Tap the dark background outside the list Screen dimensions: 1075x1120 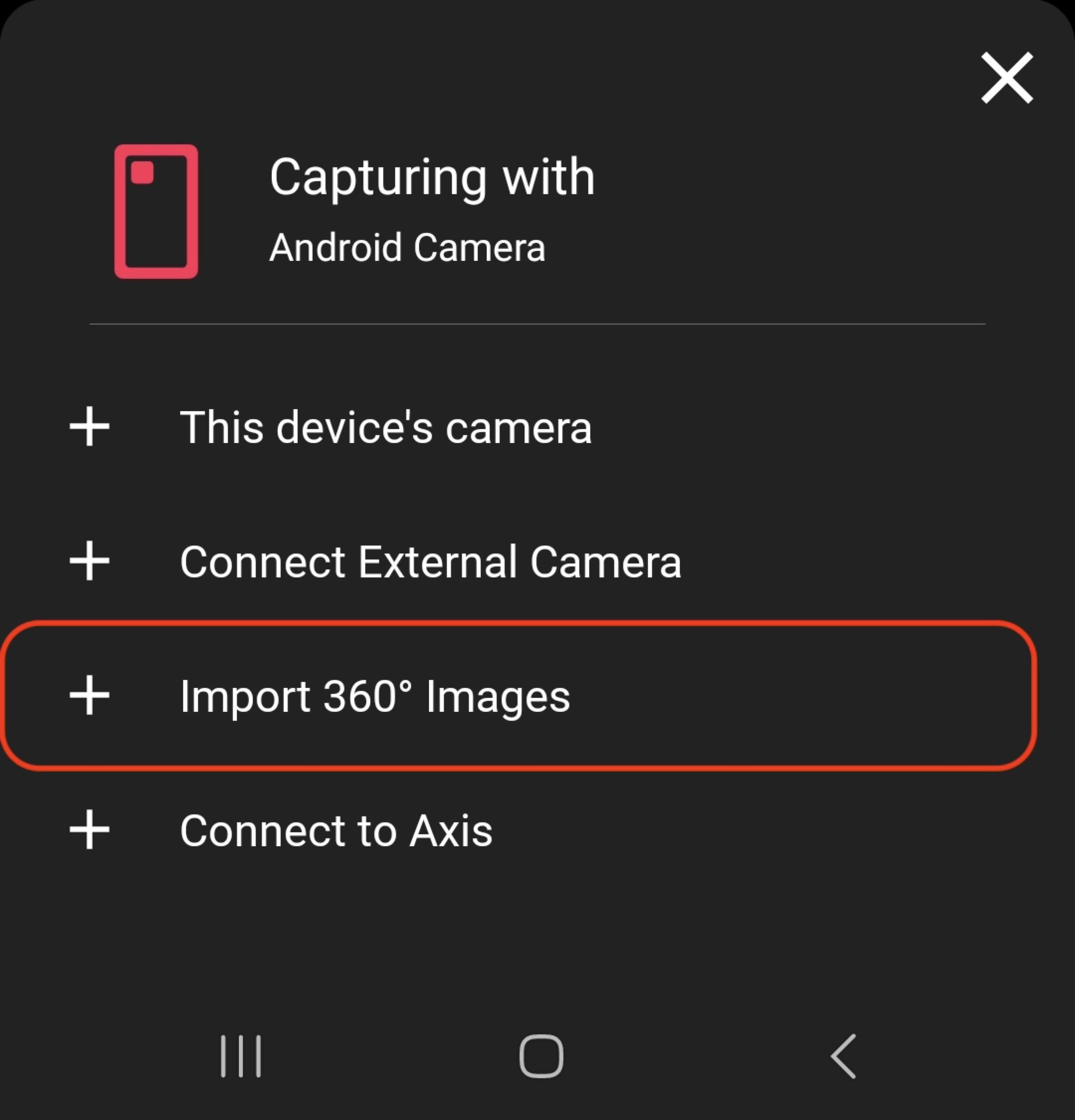(537, 943)
